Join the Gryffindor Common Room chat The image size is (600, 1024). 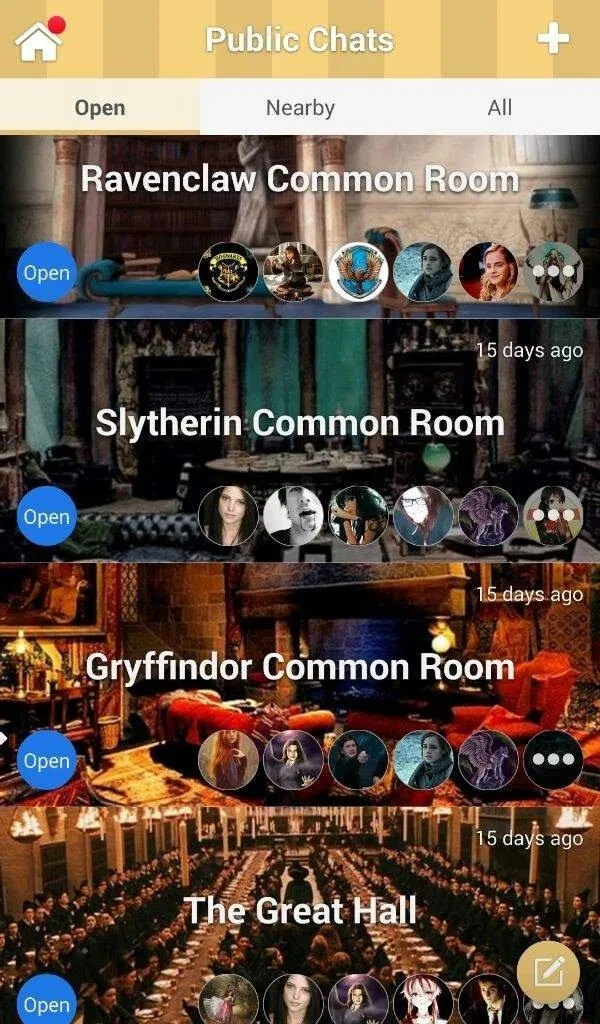(x=300, y=667)
